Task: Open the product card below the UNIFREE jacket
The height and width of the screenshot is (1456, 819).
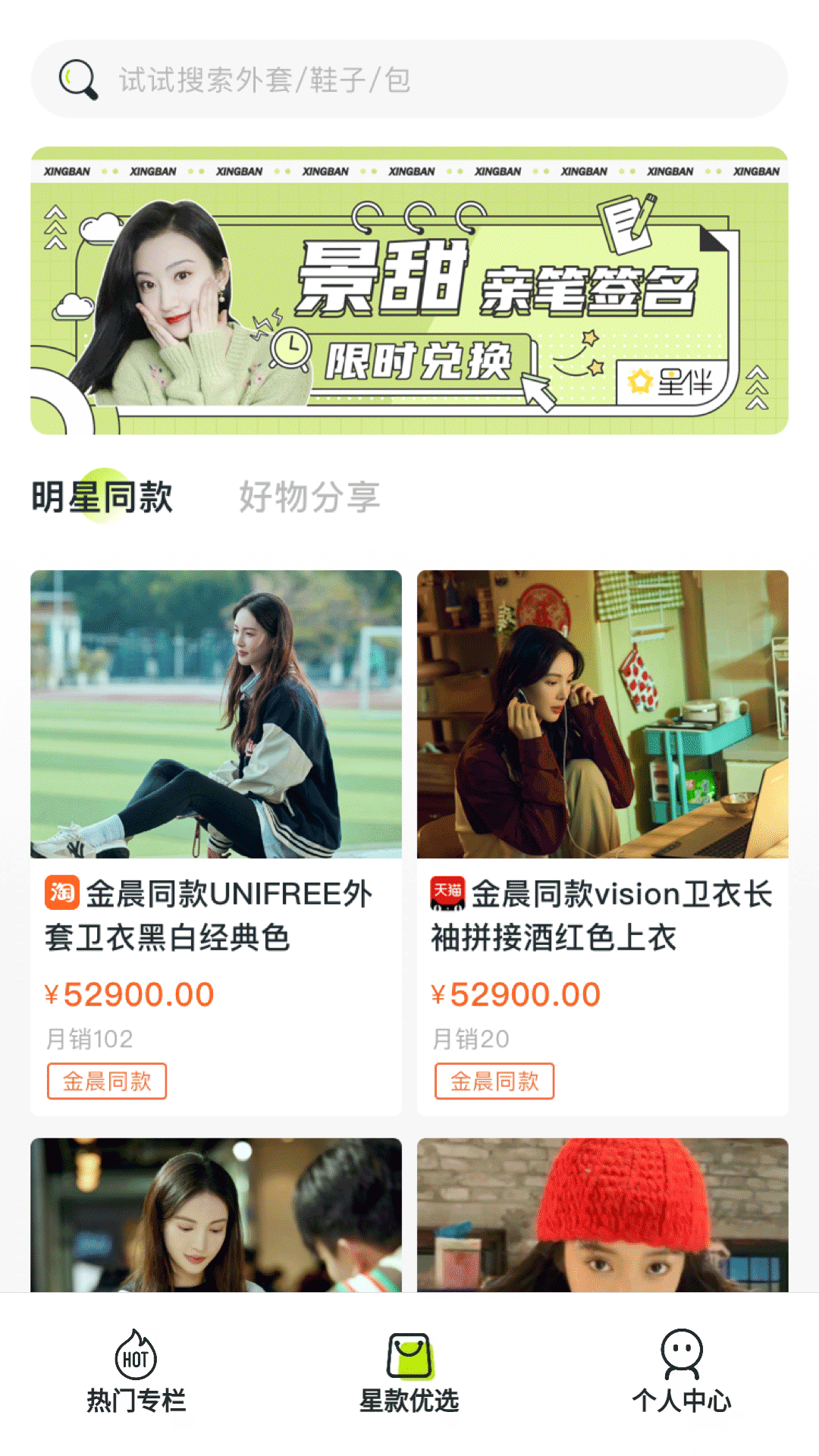Action: click(216, 1215)
